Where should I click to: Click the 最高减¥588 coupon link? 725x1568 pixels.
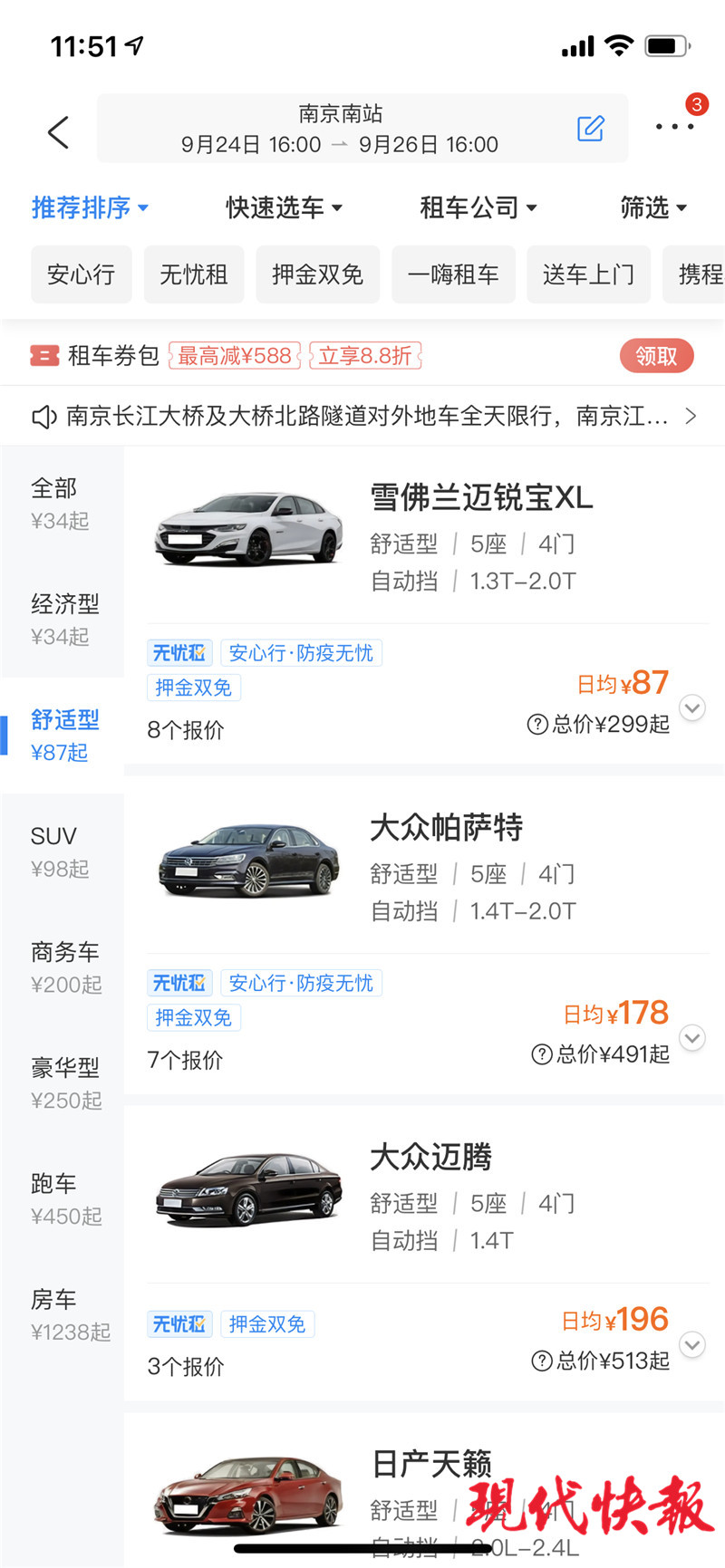(x=234, y=355)
